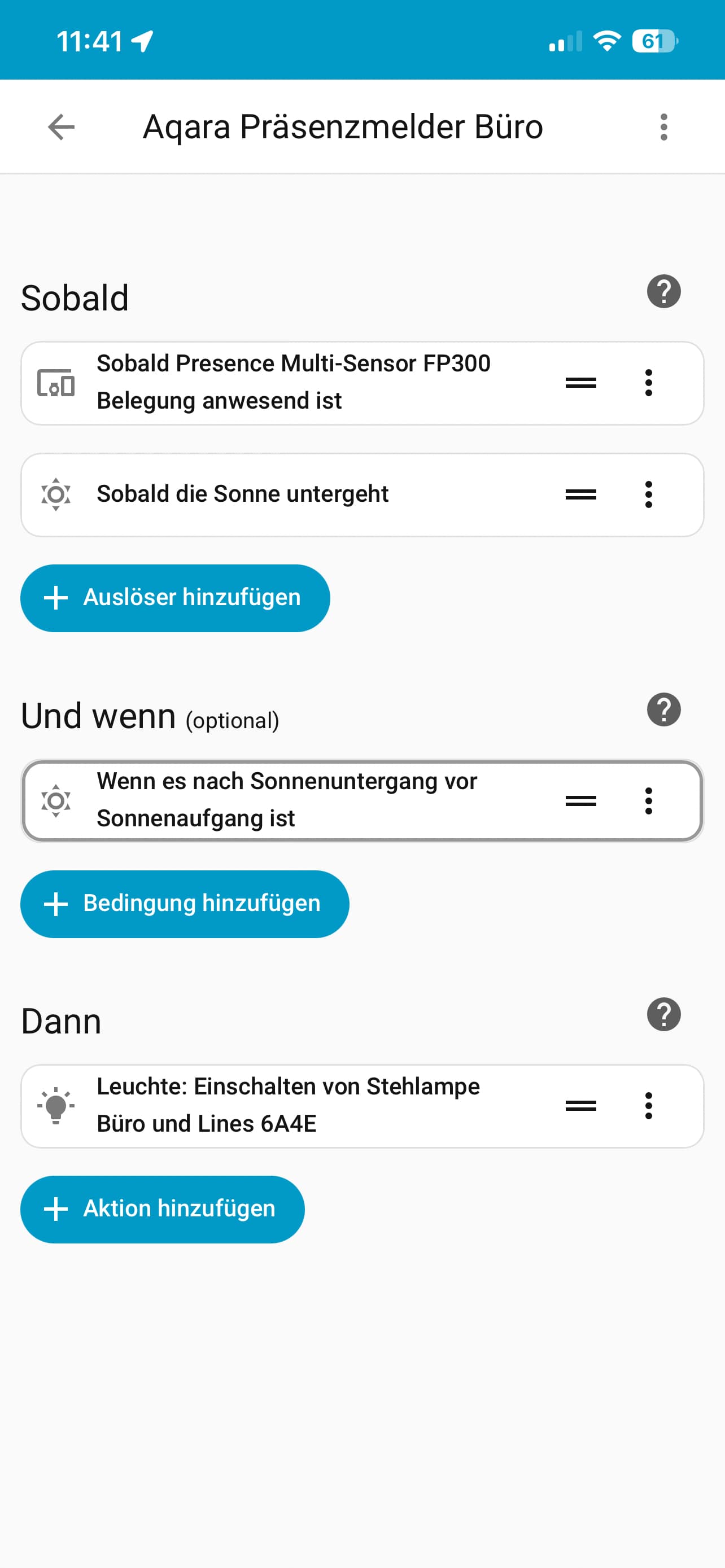
Task: Open the automation overflow menu in header
Action: coord(663,127)
